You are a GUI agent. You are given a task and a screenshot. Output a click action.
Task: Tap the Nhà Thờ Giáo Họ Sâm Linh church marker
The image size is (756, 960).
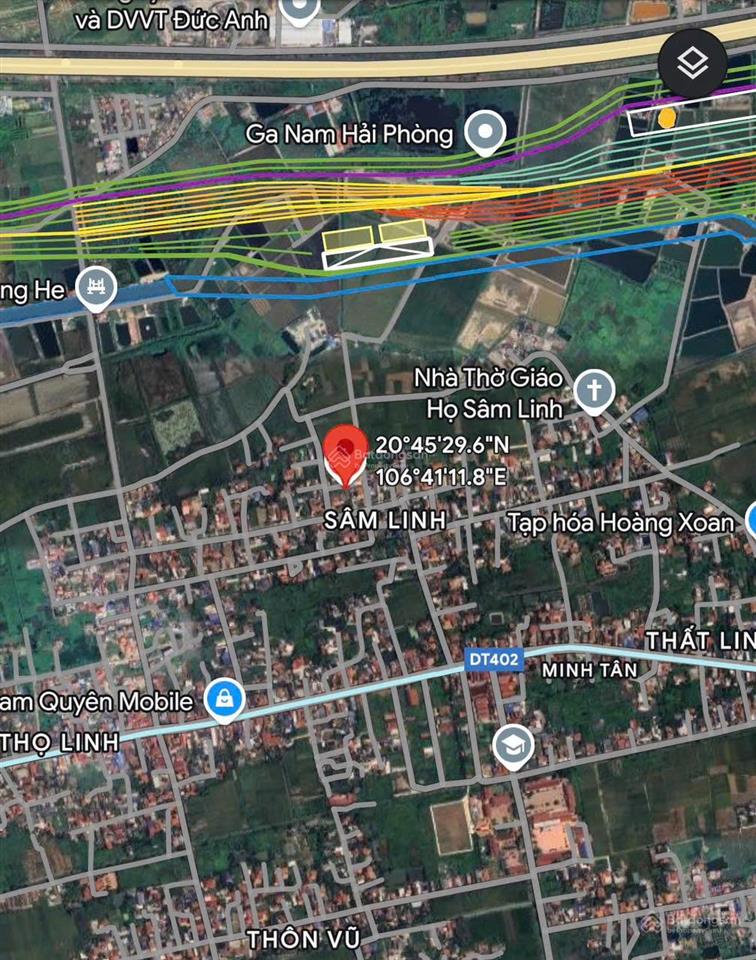click(593, 391)
